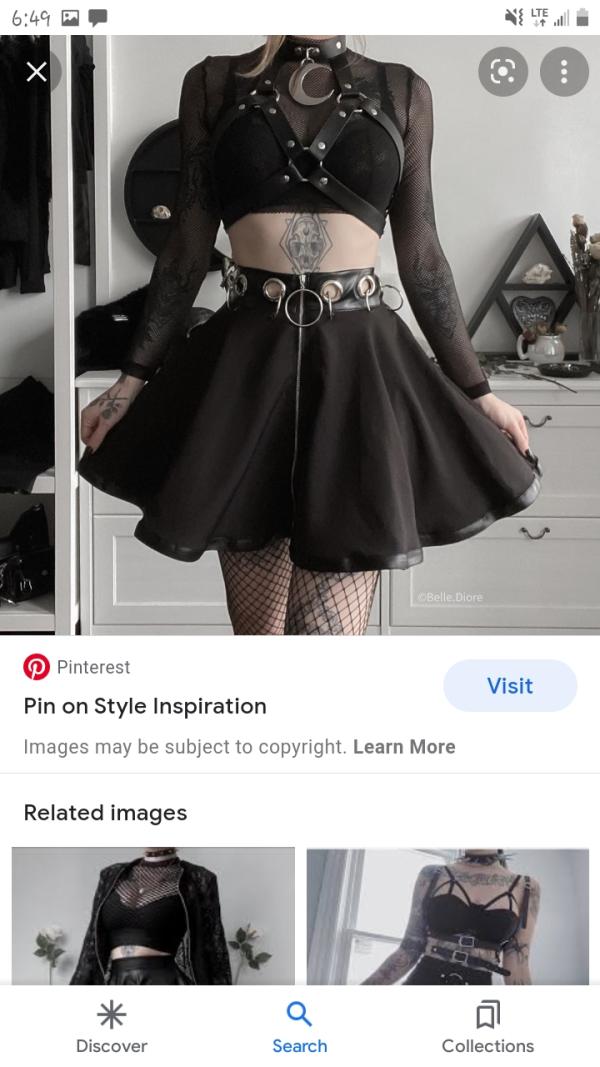Screen dimensions: 600x1067
Task: Open the right related image
Action: [447, 915]
